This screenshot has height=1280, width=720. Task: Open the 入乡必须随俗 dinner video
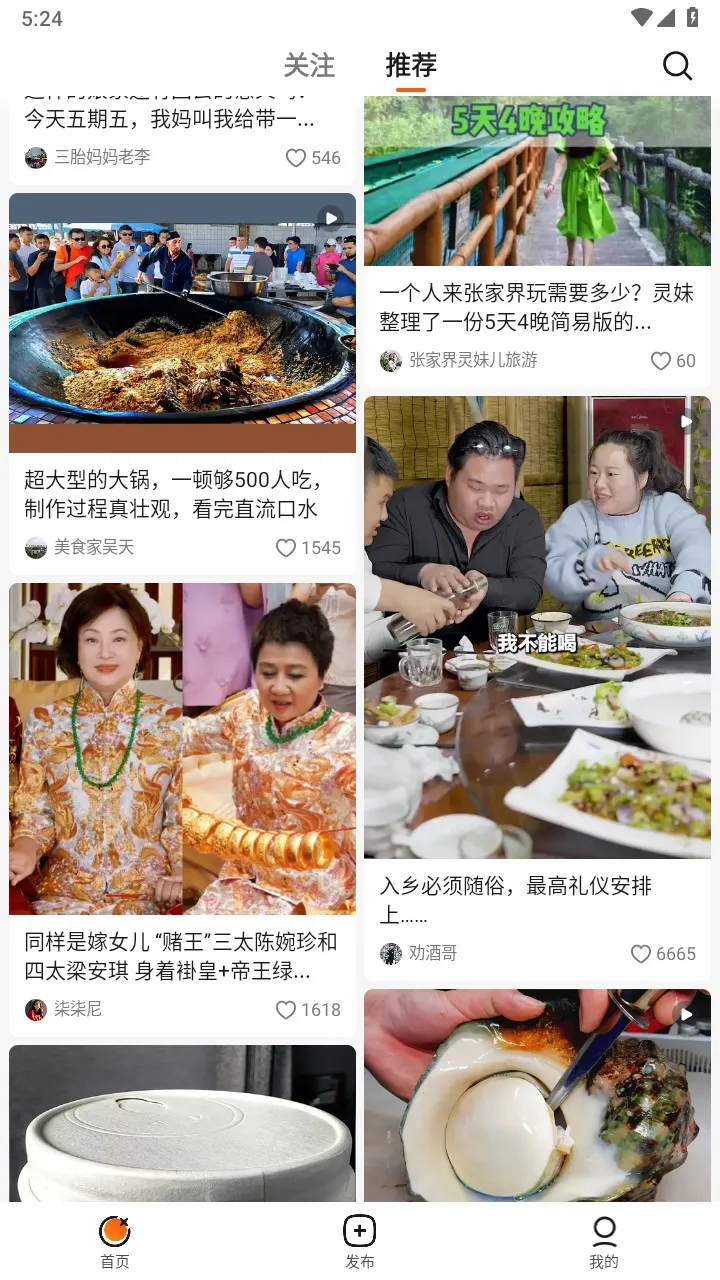[537, 627]
